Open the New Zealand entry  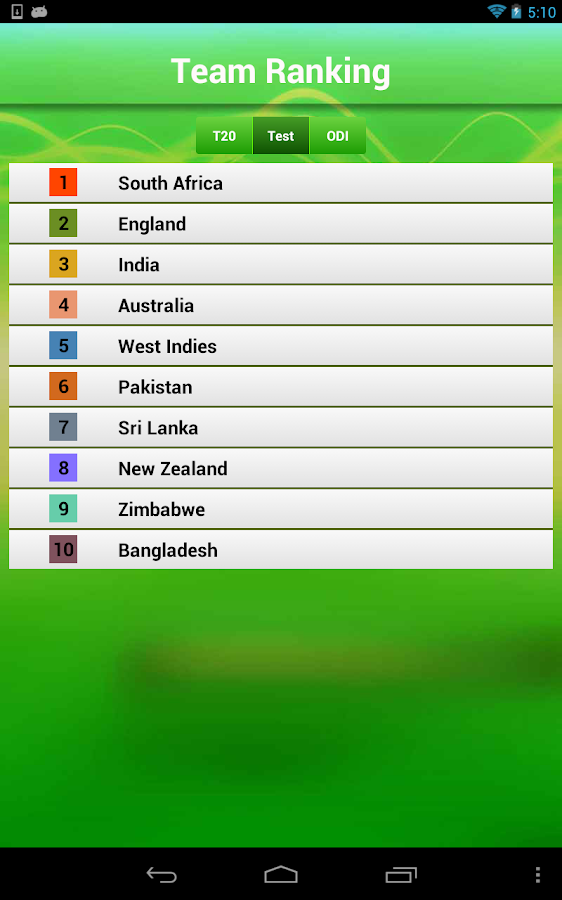(281, 468)
